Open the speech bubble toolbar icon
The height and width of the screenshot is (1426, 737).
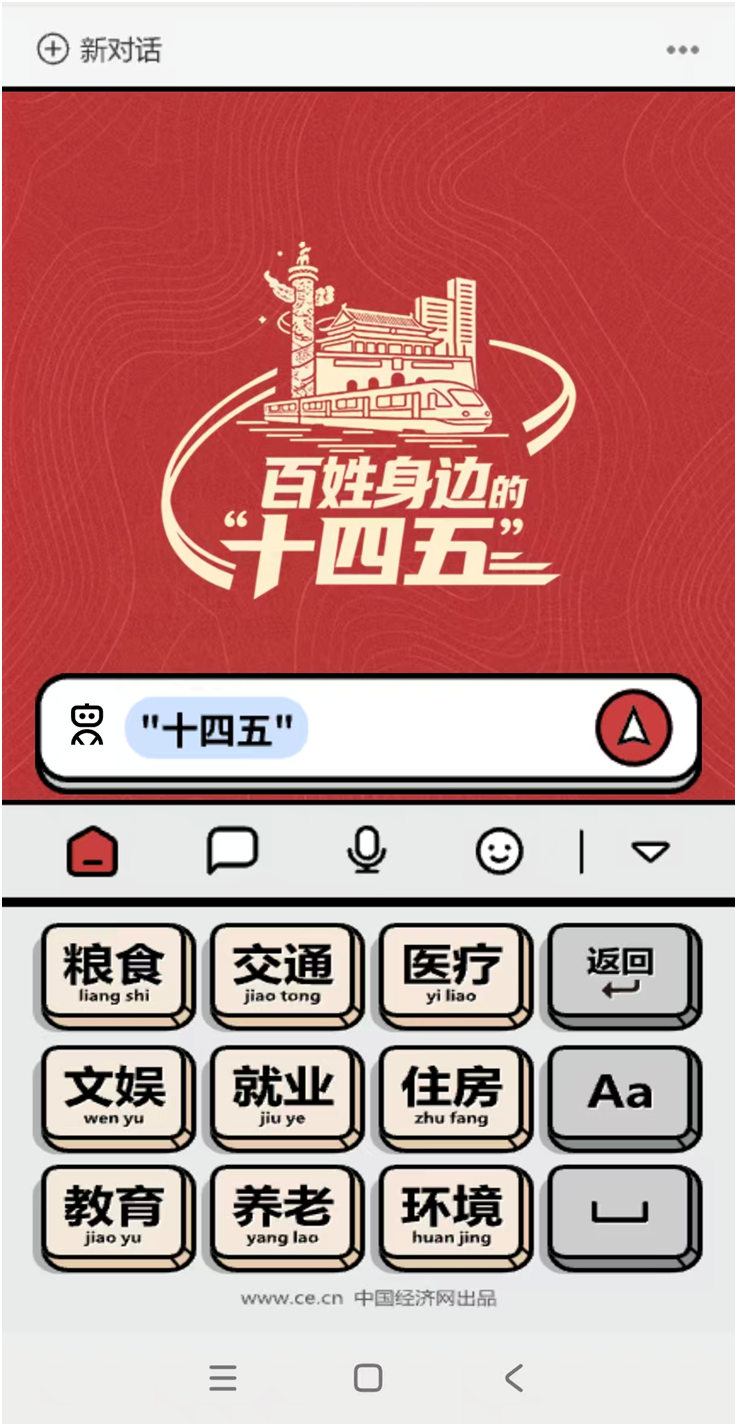232,852
